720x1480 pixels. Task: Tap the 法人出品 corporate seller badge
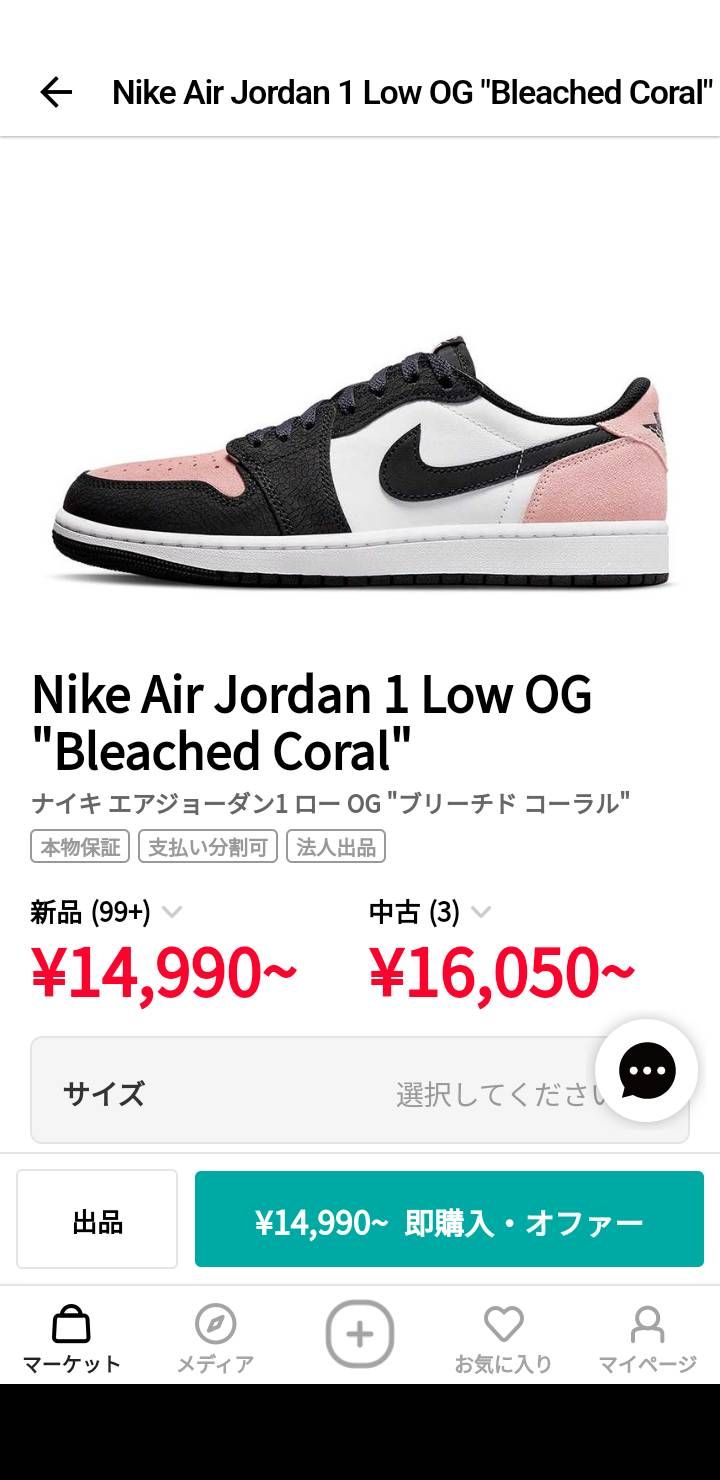pos(337,847)
